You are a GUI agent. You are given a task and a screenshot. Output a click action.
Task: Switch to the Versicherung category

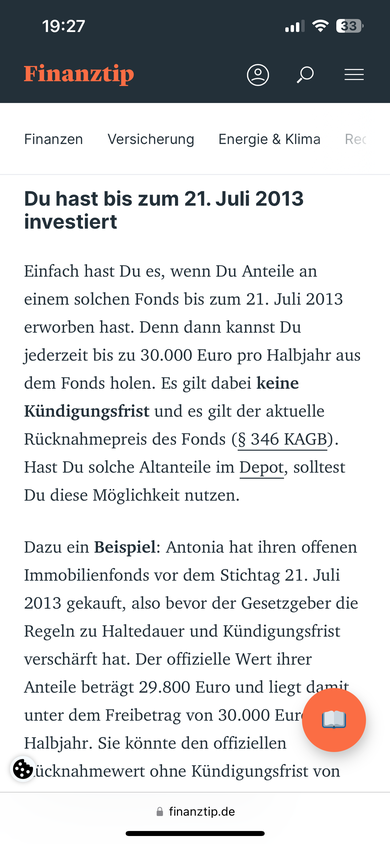point(151,139)
